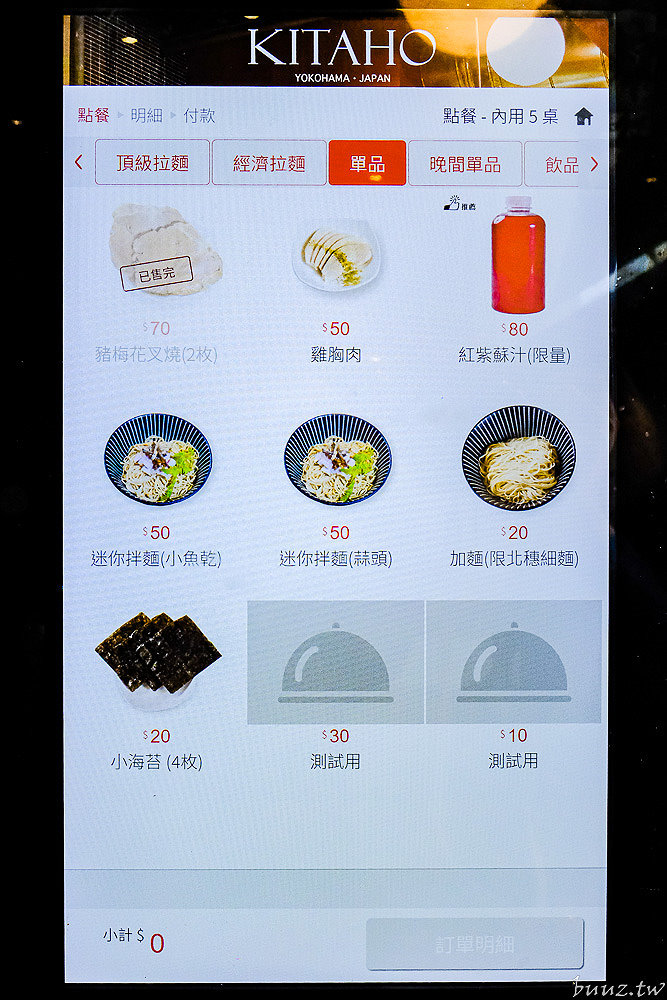The image size is (667, 1000).
Task: Open 訂單明細 order details
Action: coord(474,943)
